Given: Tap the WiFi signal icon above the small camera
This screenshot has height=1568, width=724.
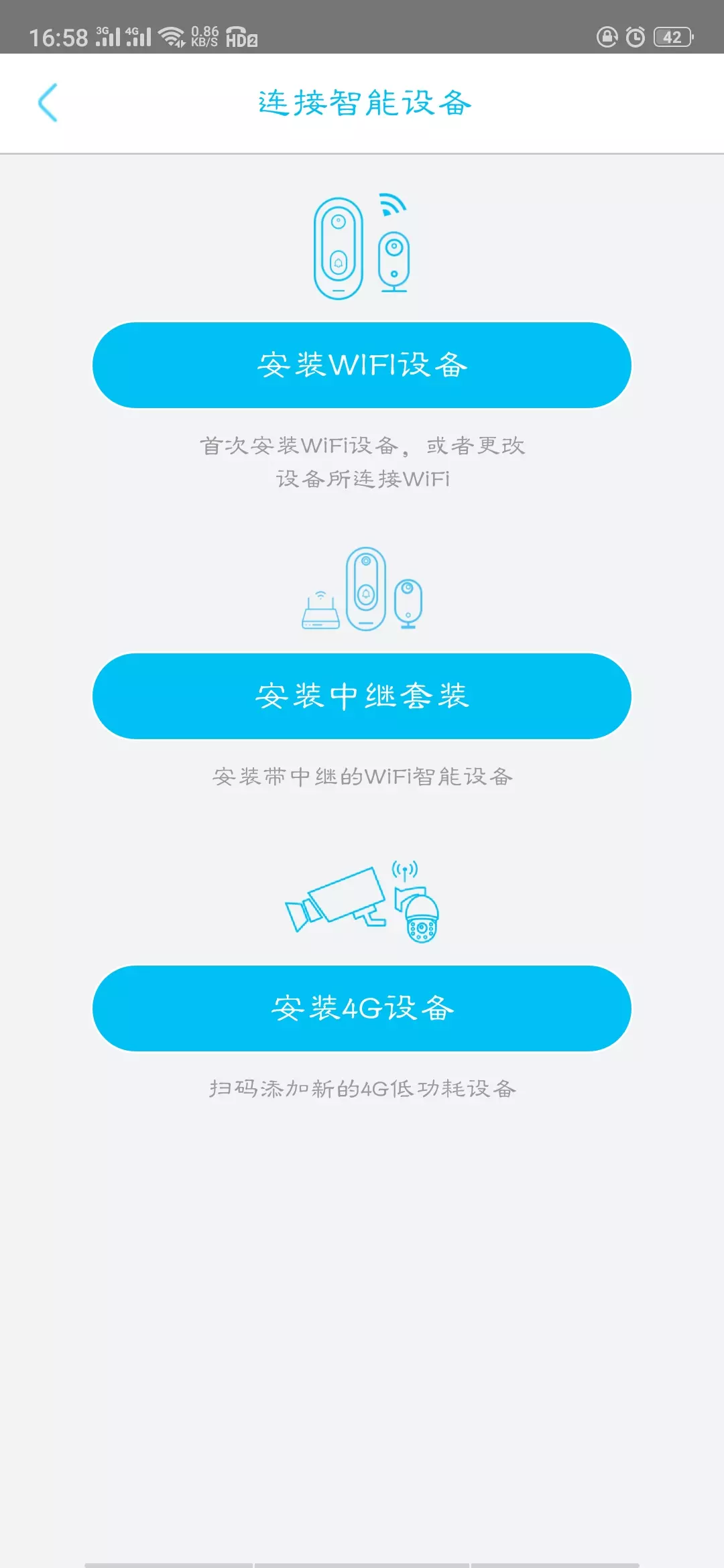Looking at the screenshot, I should pos(392,204).
